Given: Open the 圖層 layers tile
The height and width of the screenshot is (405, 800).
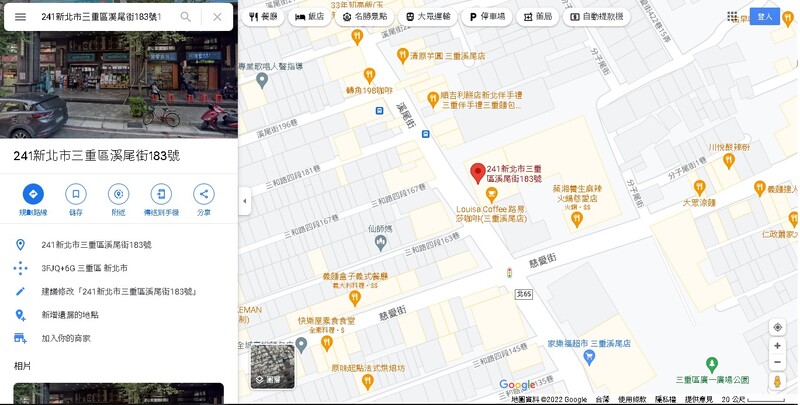Looking at the screenshot, I should coord(272,365).
